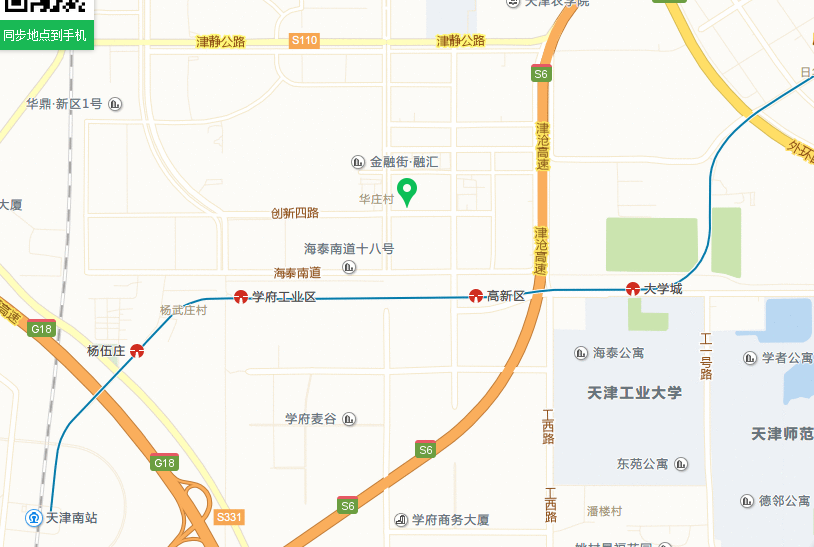This screenshot has width=814, height=547.
Task: Tap the 杨伍庄 subway station marker
Action: pyautogui.click(x=137, y=351)
